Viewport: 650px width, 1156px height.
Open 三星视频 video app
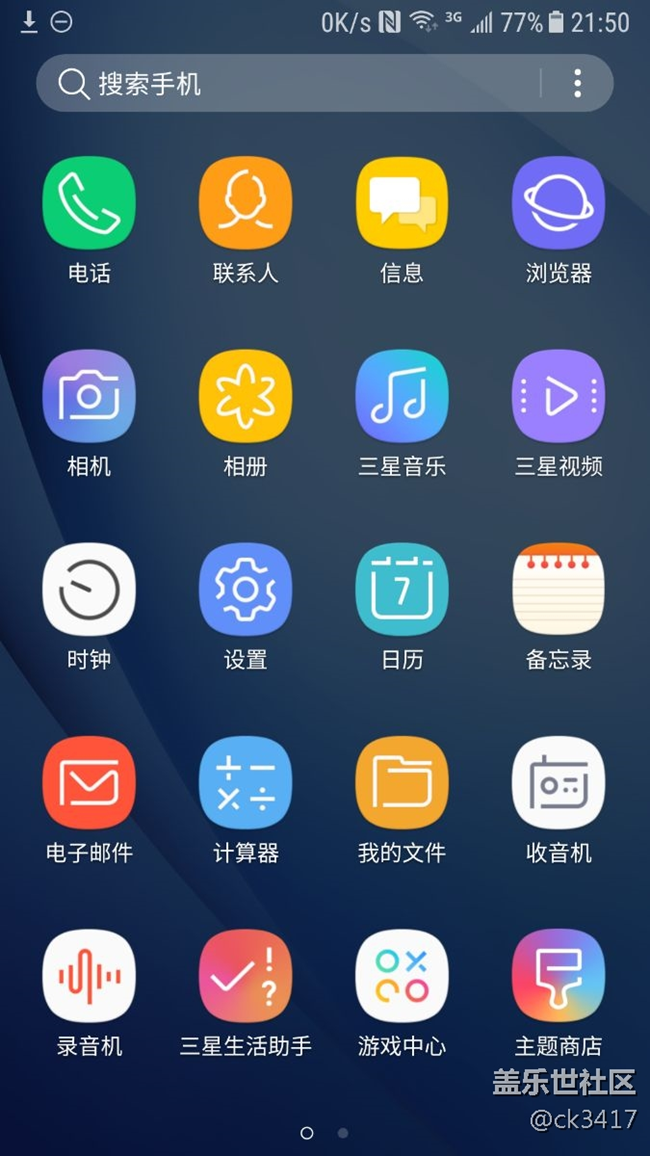pos(558,396)
